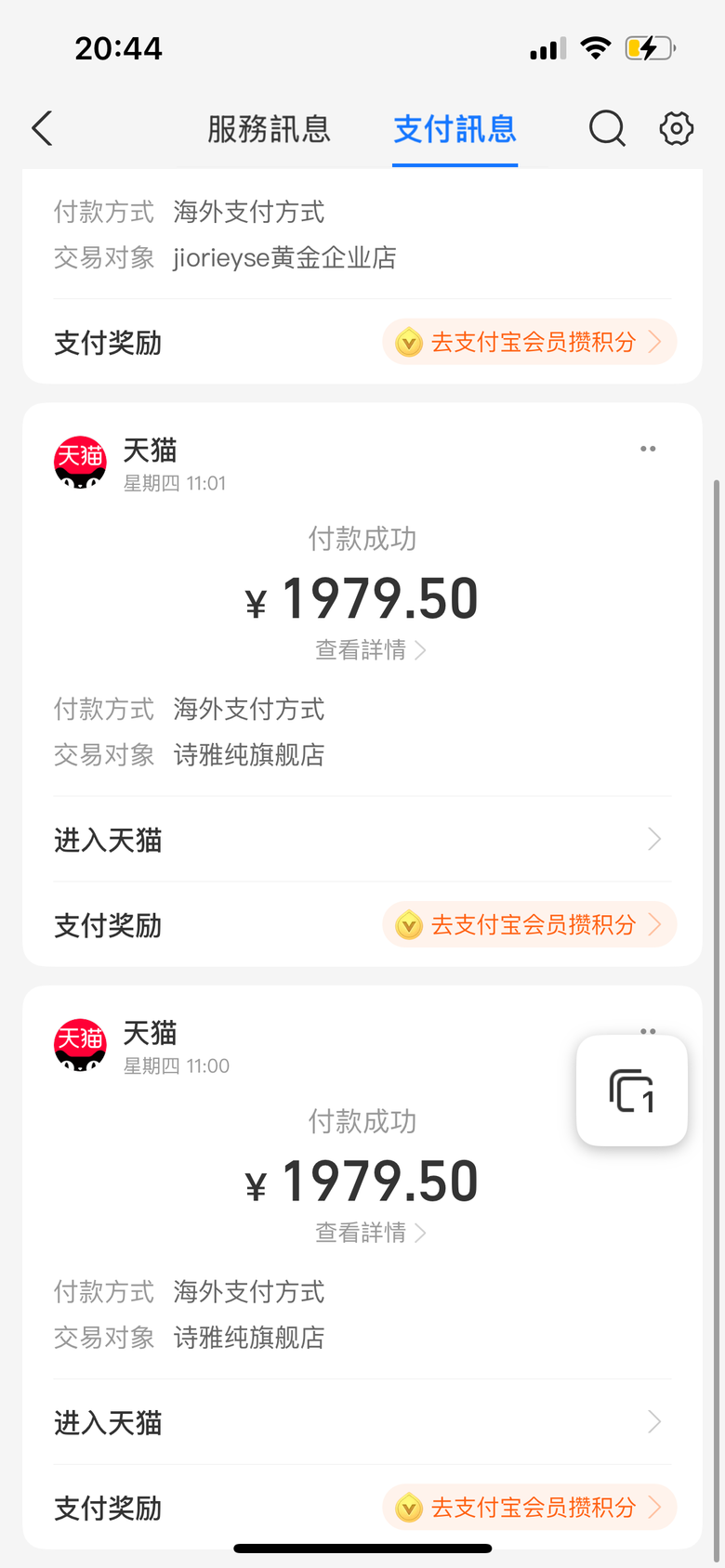Image resolution: width=725 pixels, height=1568 pixels.
Task: Open the settings gear icon
Action: coord(676,129)
